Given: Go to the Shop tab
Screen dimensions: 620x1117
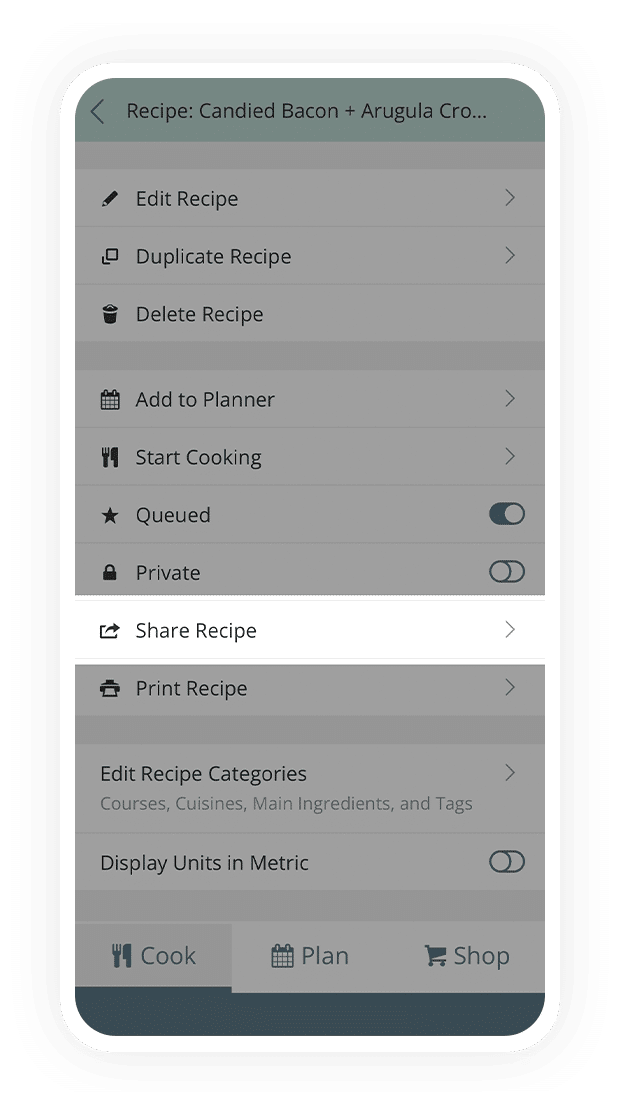Looking at the screenshot, I should [x=467, y=956].
